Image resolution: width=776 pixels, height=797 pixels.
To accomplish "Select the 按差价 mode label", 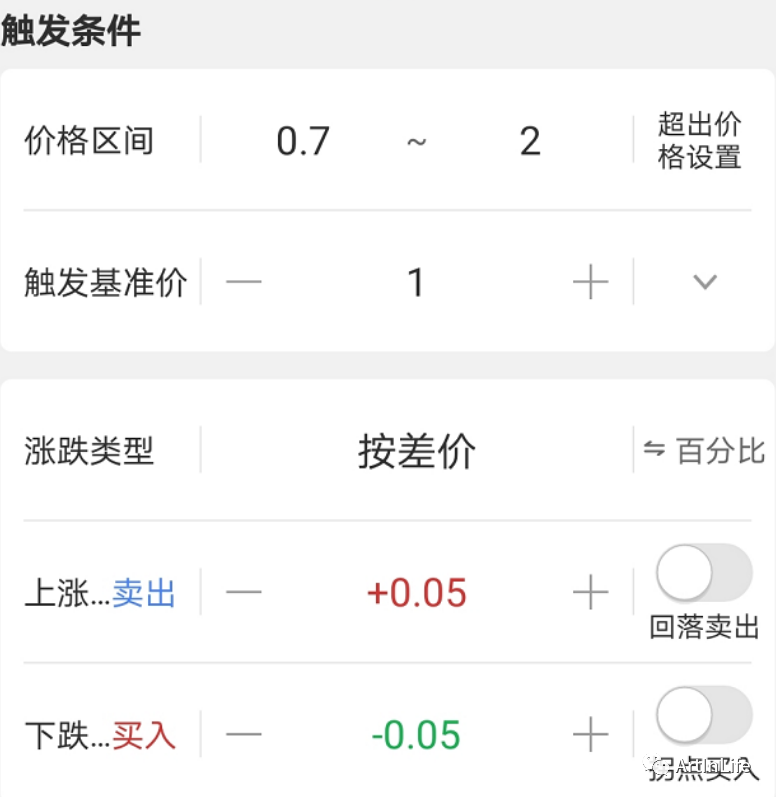I will [416, 452].
